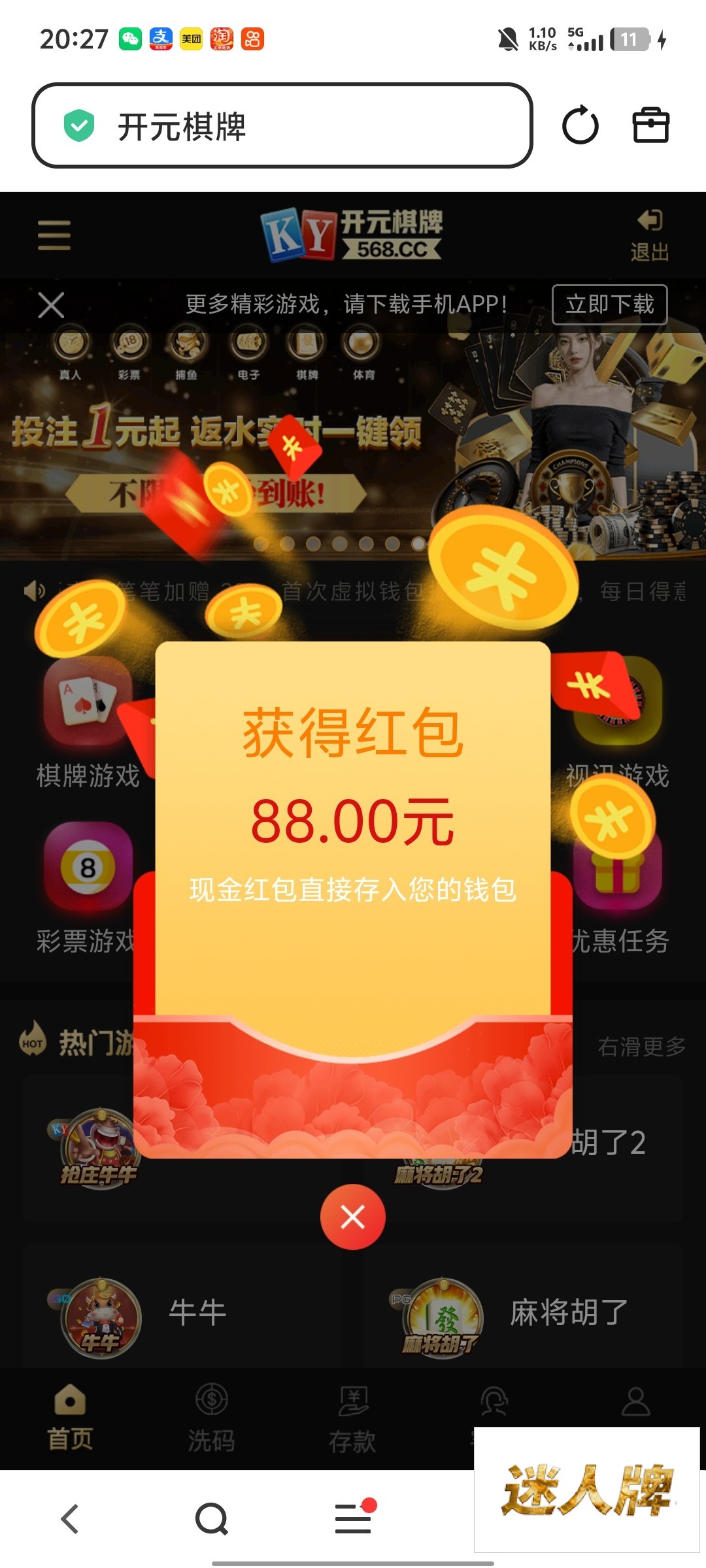Dismiss the APP download banner
706x1568 pixels.
coord(51,305)
